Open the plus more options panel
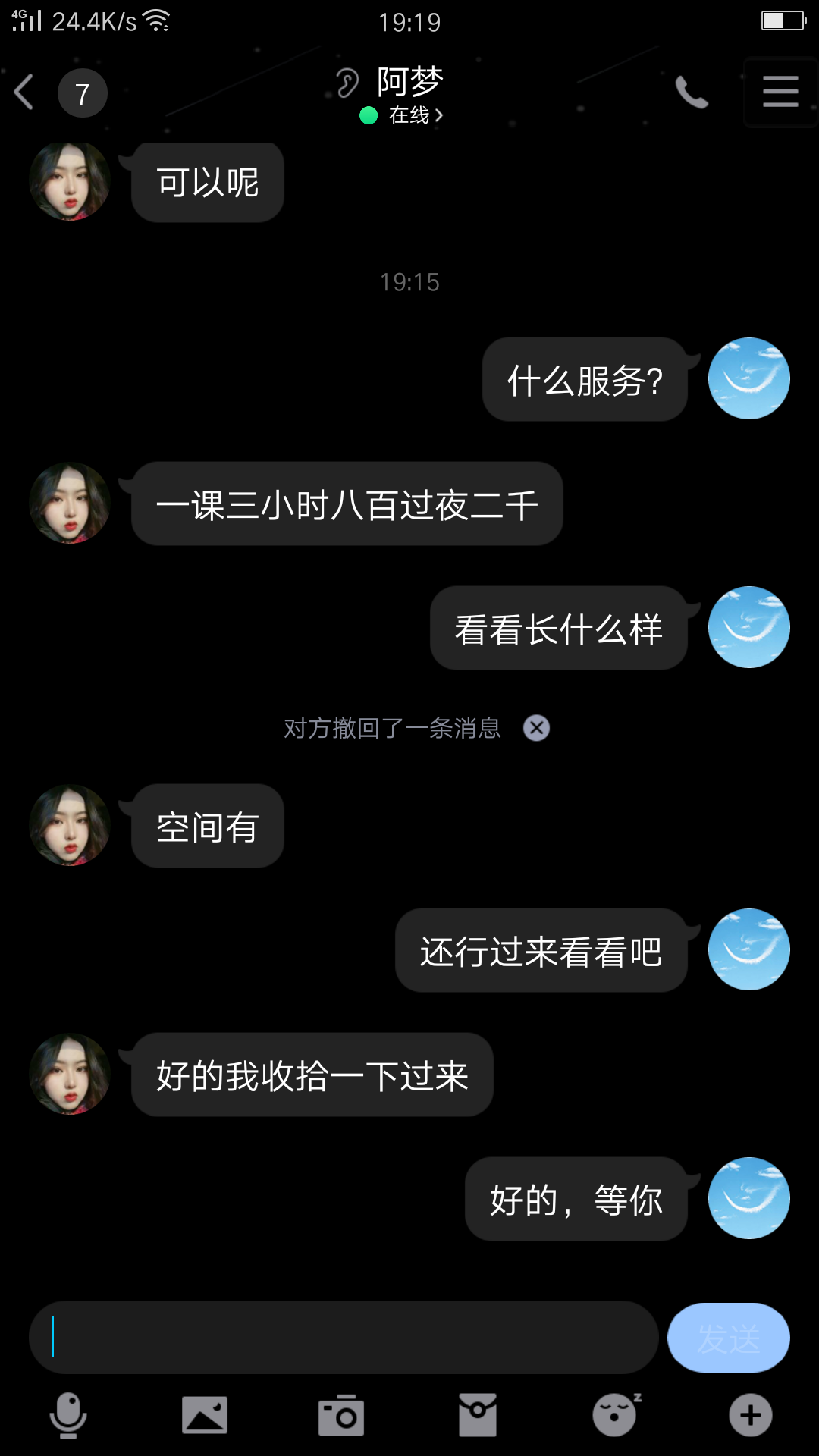819x1456 pixels. (x=751, y=1415)
